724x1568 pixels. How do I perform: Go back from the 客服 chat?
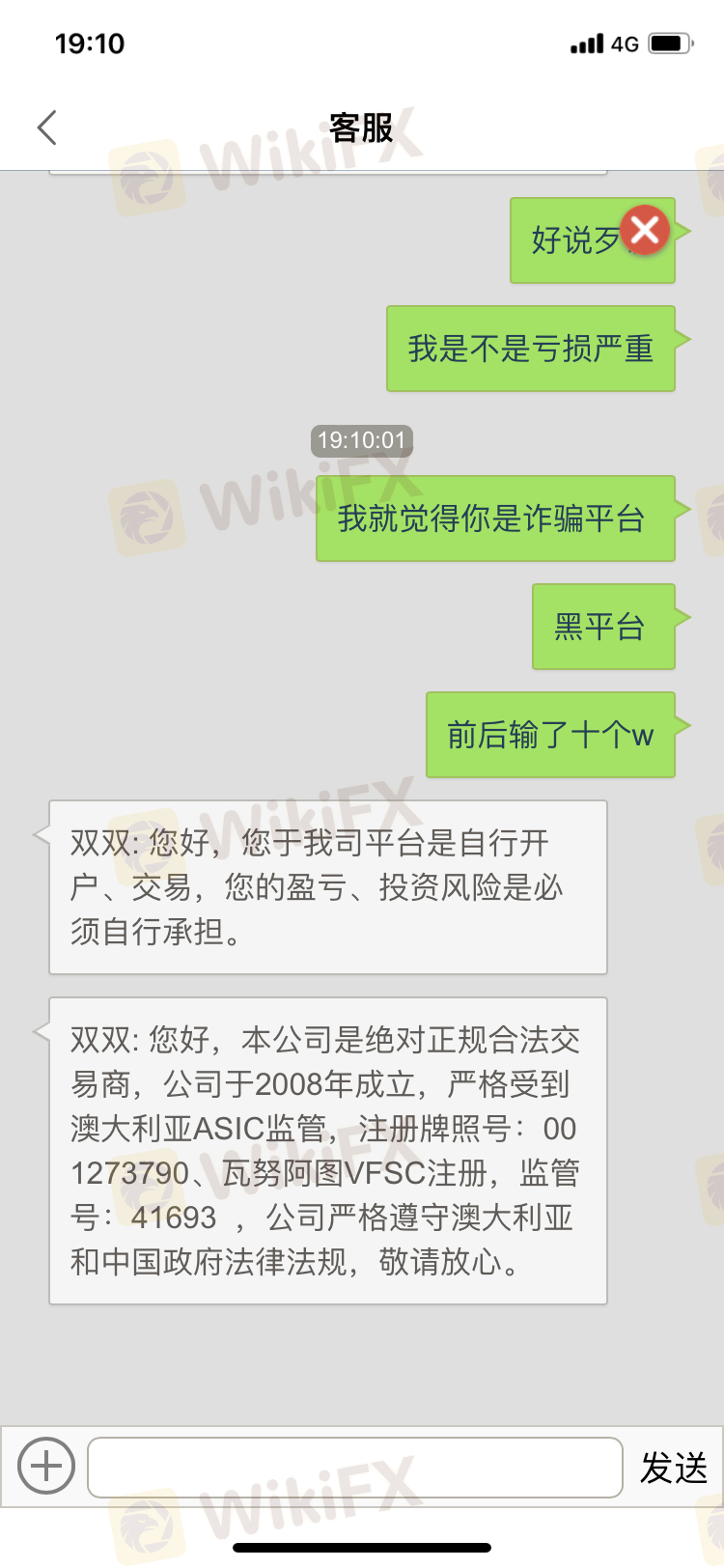(x=47, y=127)
